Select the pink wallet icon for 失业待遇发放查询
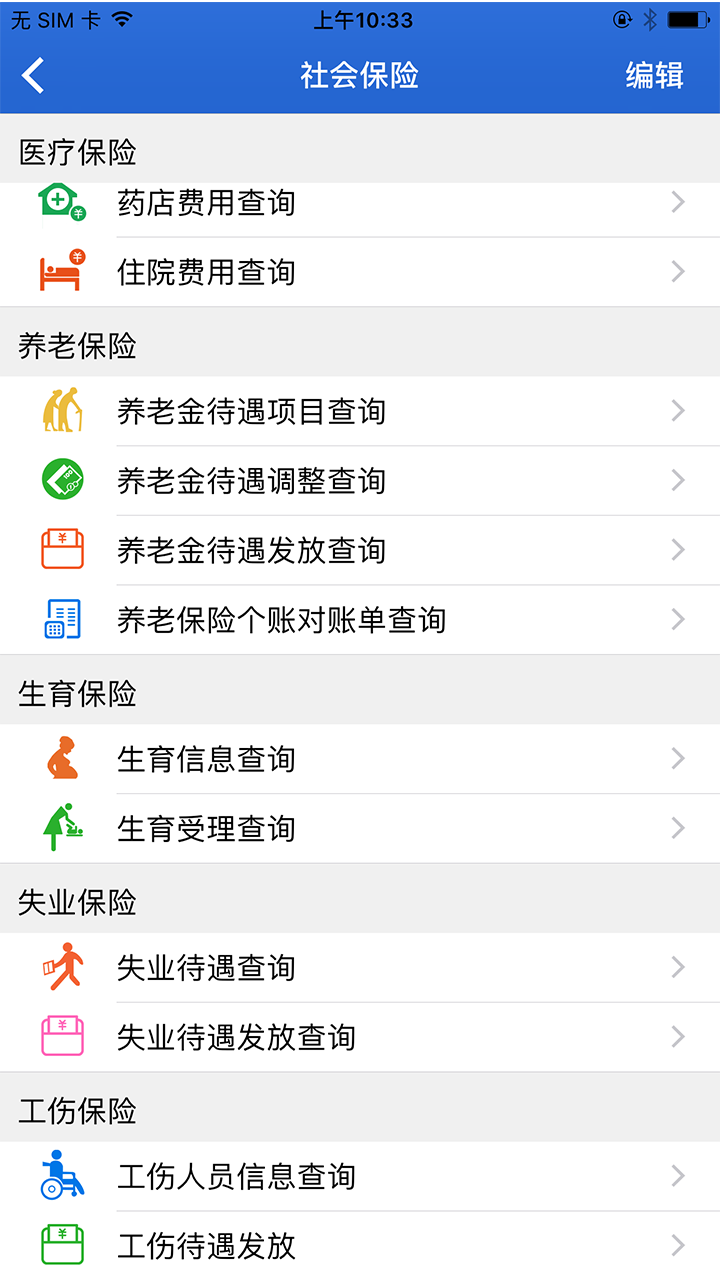This screenshot has width=720, height=1280. click(x=62, y=1037)
